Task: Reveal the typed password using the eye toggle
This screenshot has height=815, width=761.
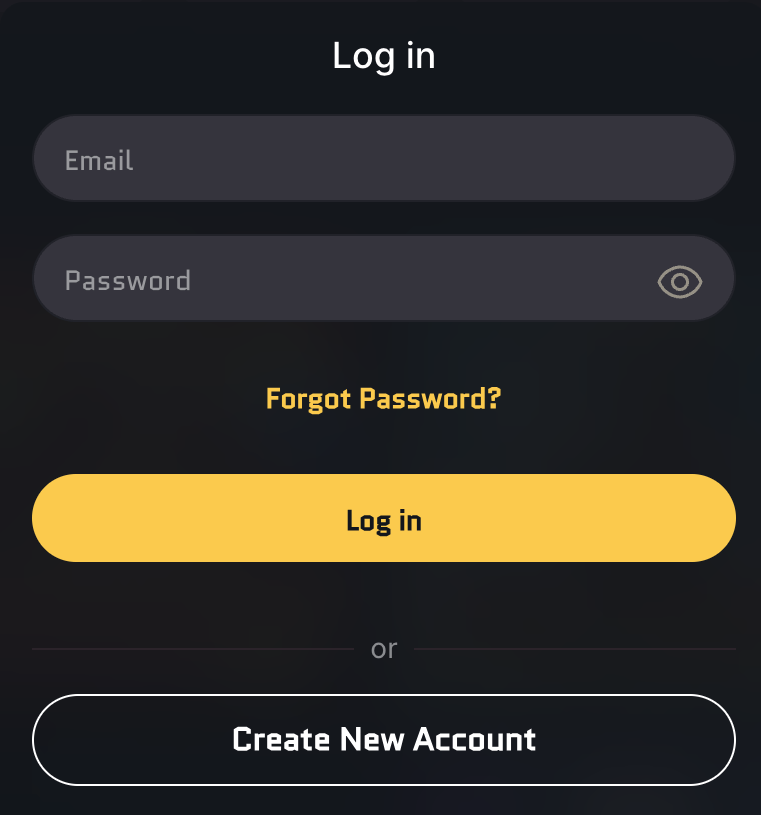Action: click(679, 282)
